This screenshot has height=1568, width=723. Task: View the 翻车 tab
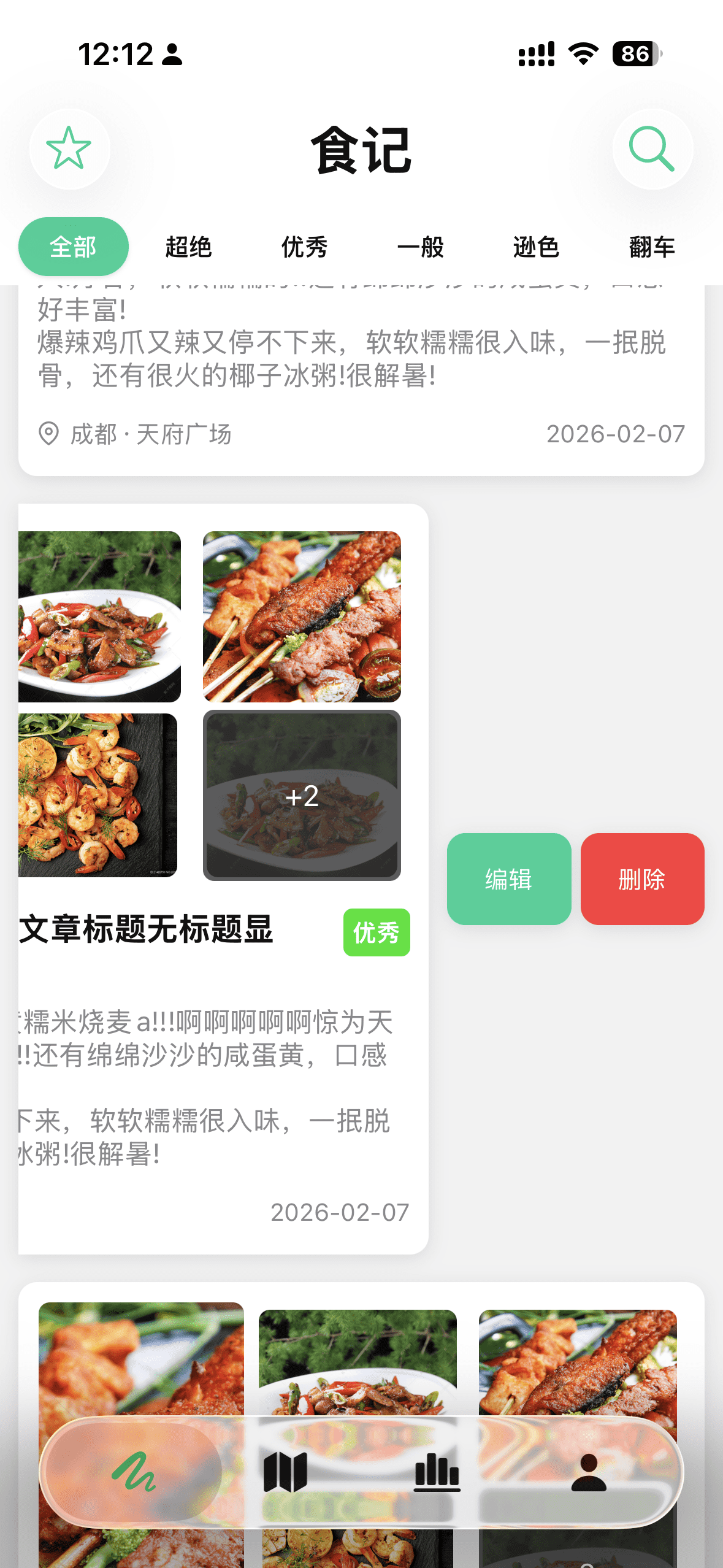click(x=652, y=247)
